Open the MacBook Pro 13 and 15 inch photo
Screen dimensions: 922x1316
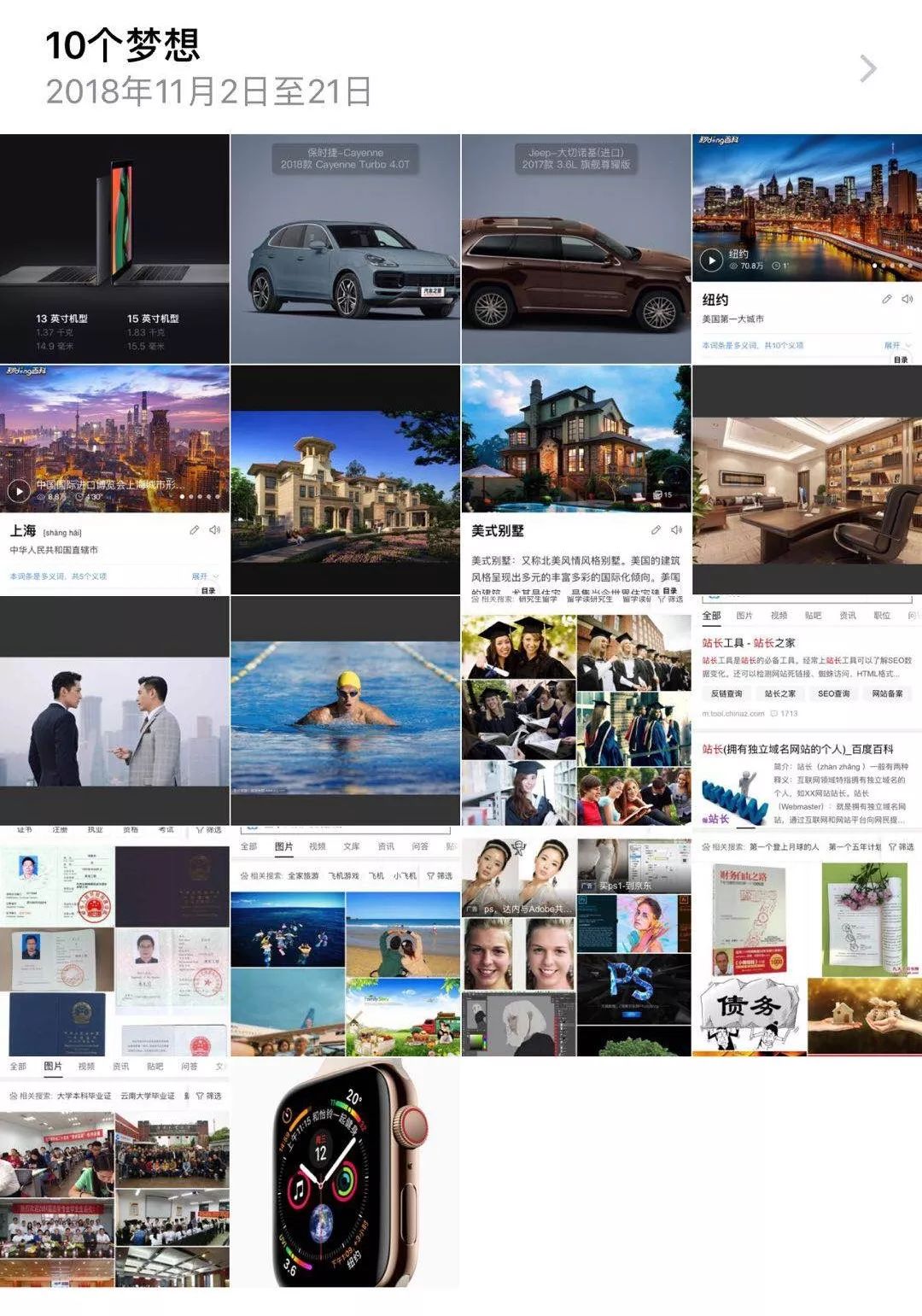(114, 249)
